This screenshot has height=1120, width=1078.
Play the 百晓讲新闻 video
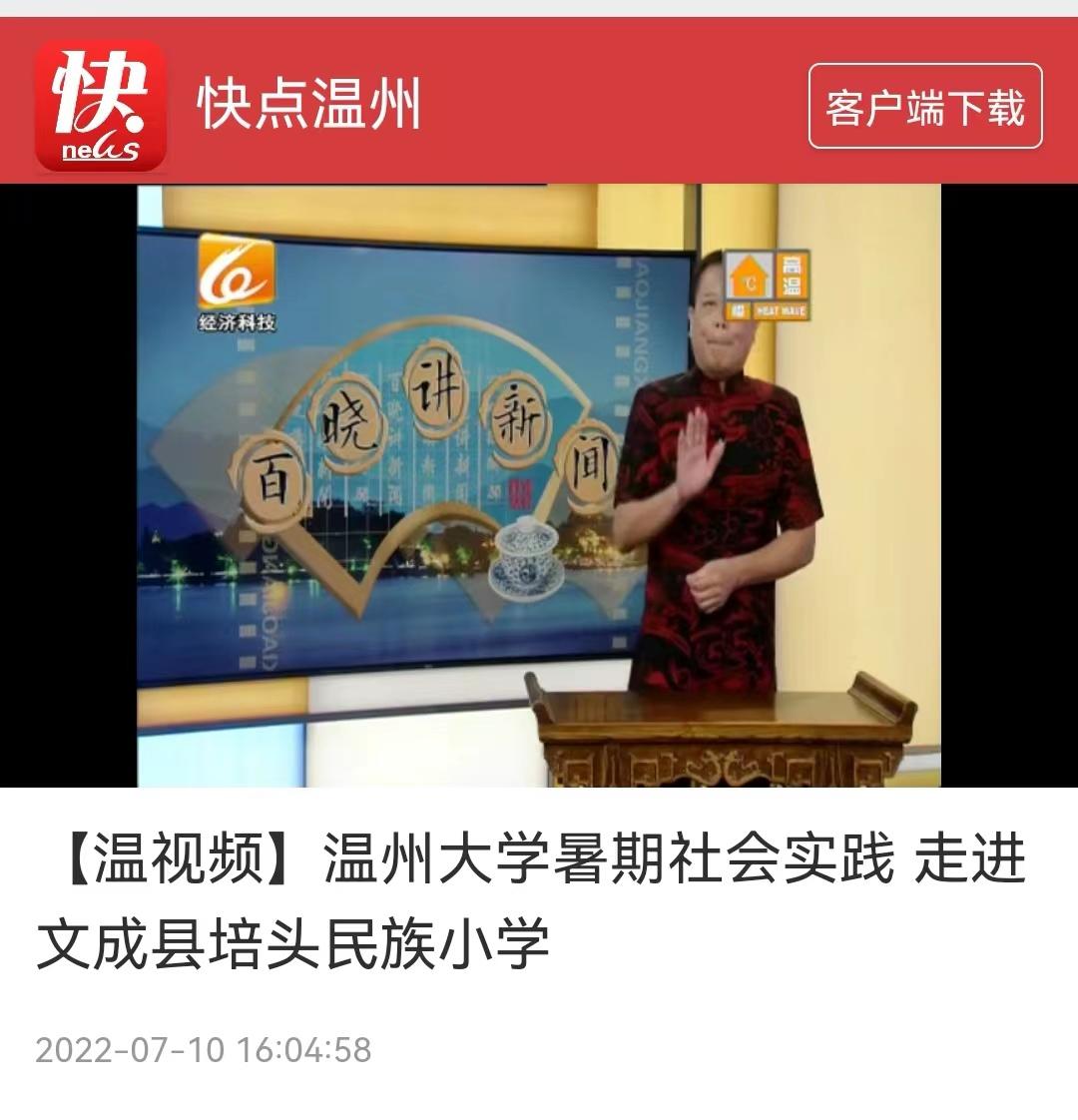(x=539, y=486)
